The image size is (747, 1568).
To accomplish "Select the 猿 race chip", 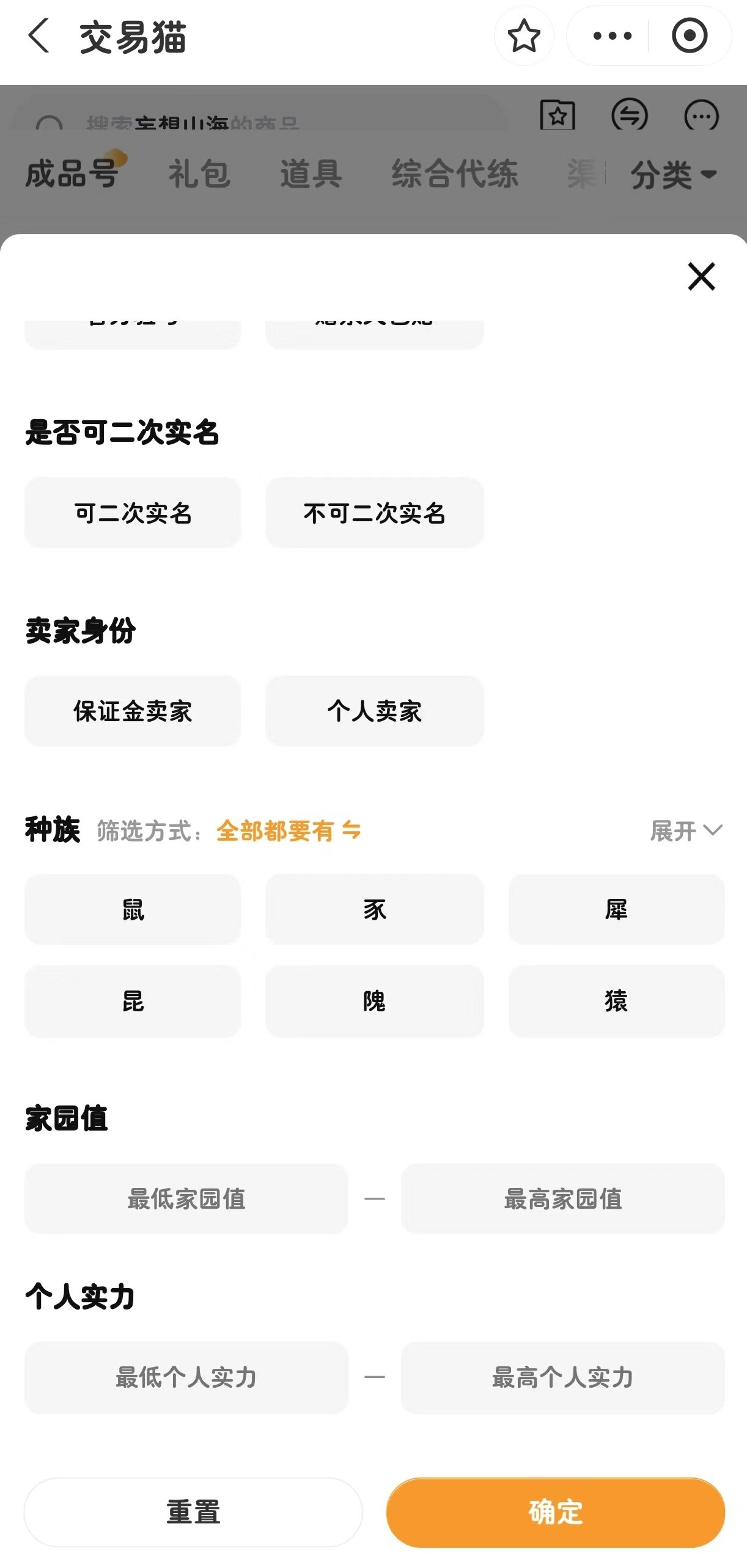I will [616, 1001].
